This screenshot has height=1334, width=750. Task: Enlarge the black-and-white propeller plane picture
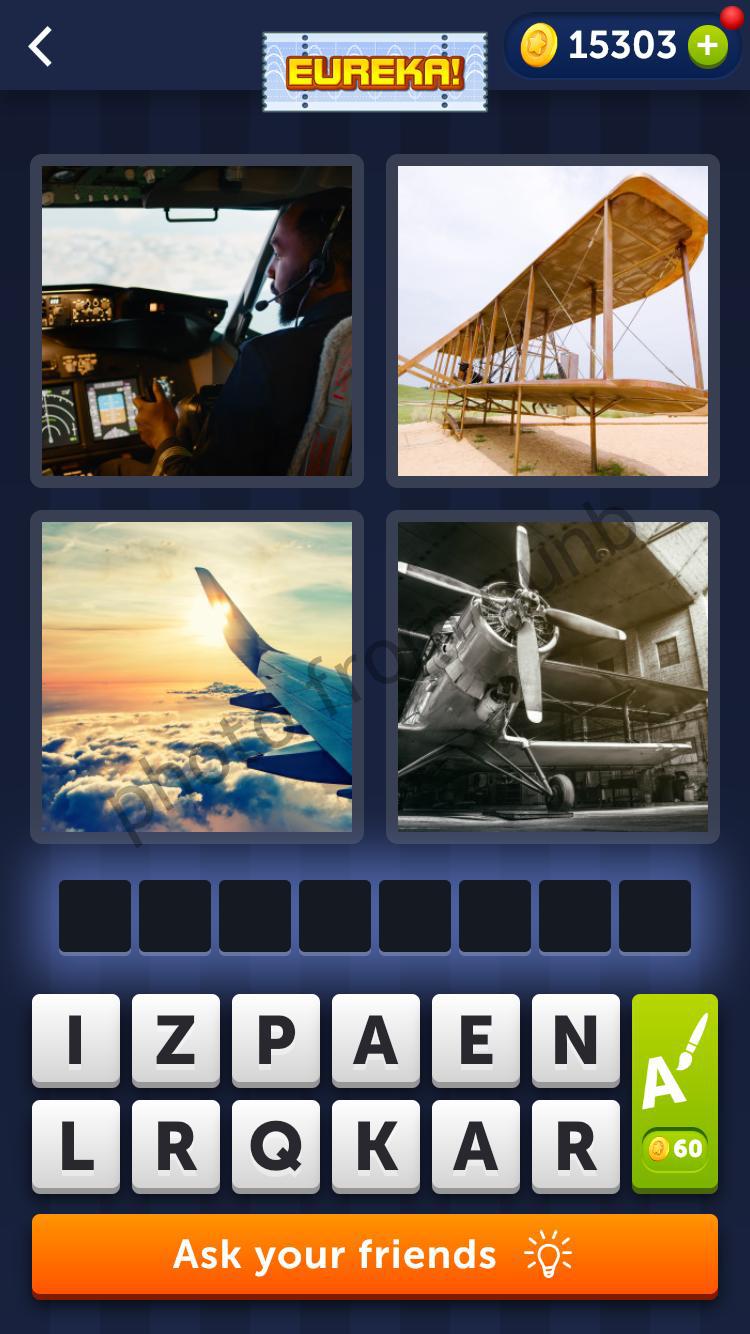coord(553,677)
